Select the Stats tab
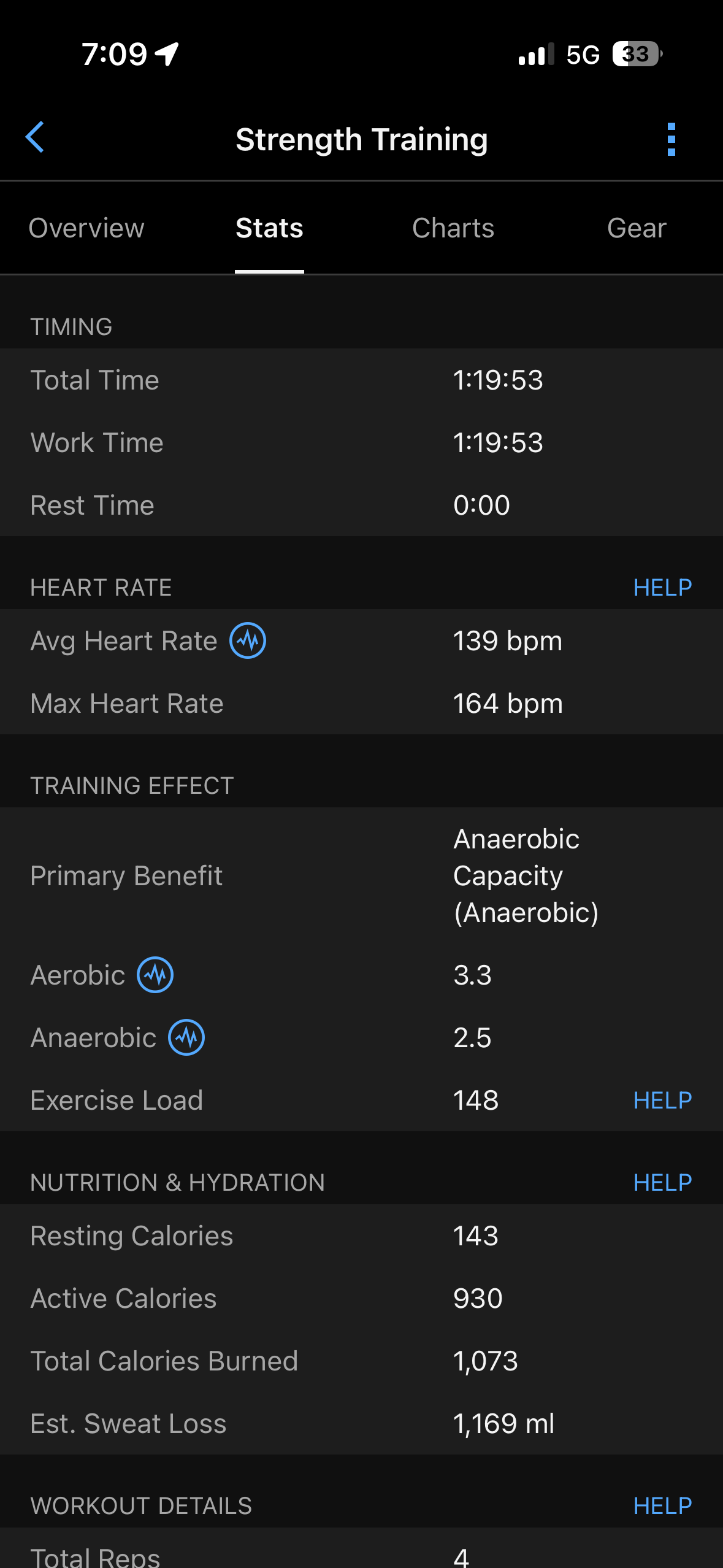Screen dimensions: 723x1568 [x=269, y=228]
